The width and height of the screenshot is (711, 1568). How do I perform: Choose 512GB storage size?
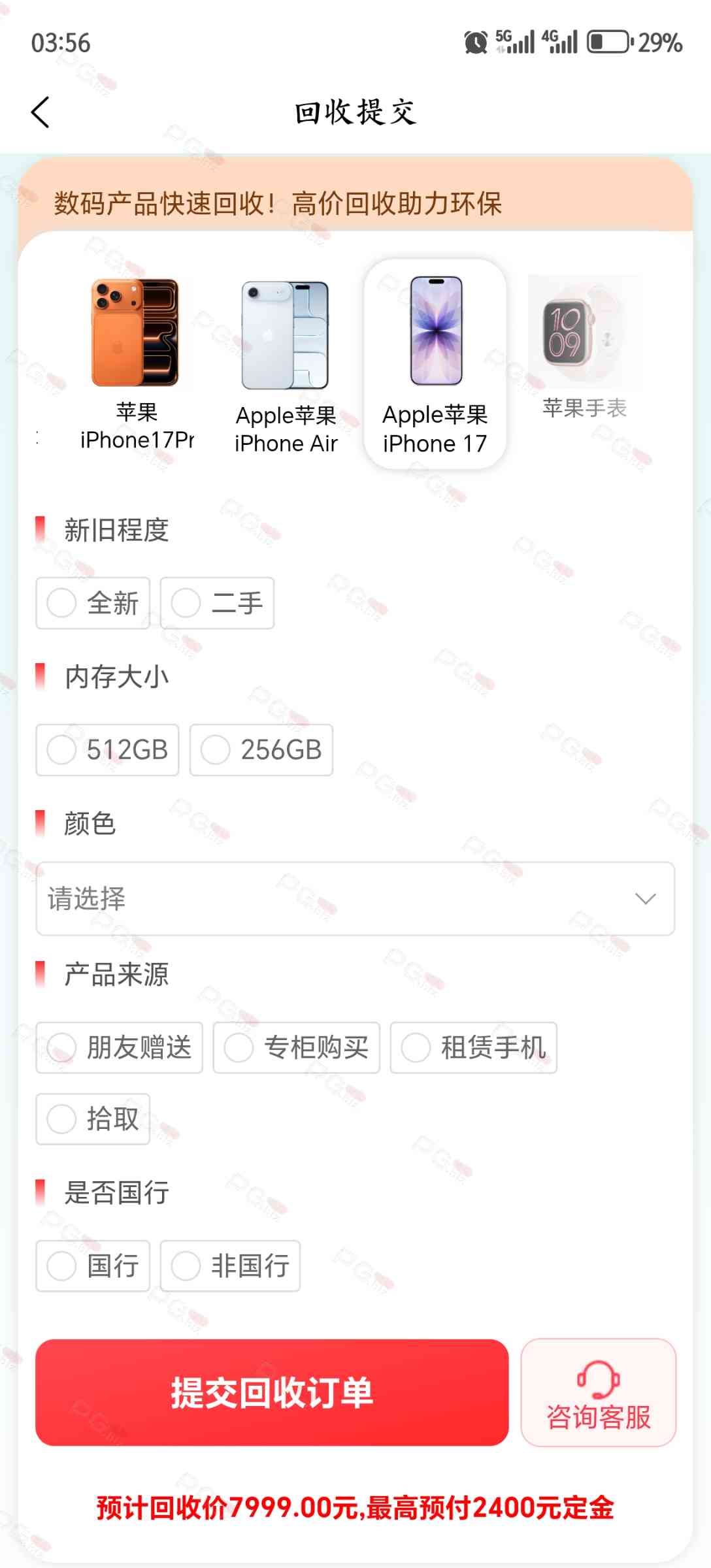(107, 750)
